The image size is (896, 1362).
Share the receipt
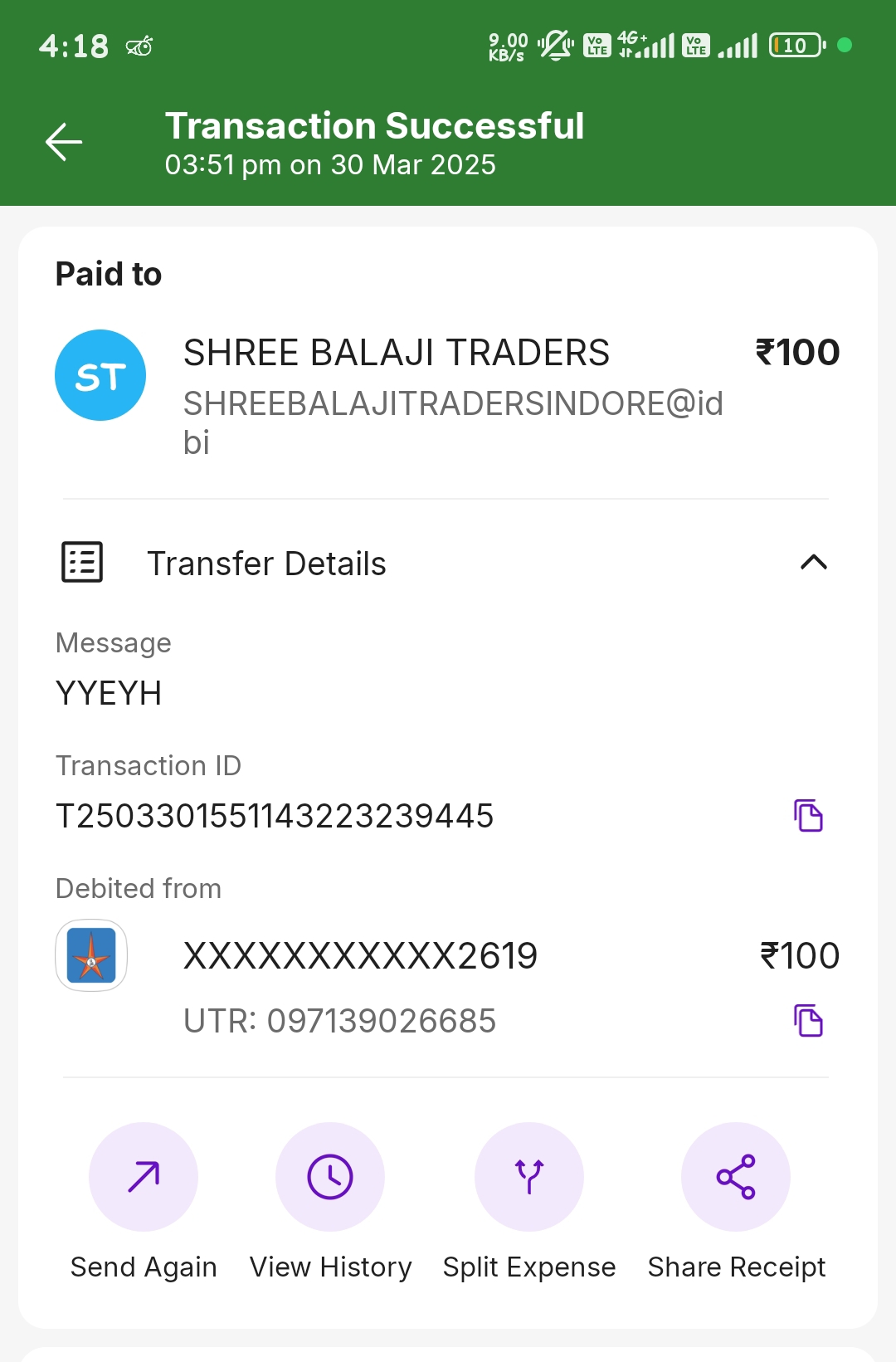(736, 1177)
